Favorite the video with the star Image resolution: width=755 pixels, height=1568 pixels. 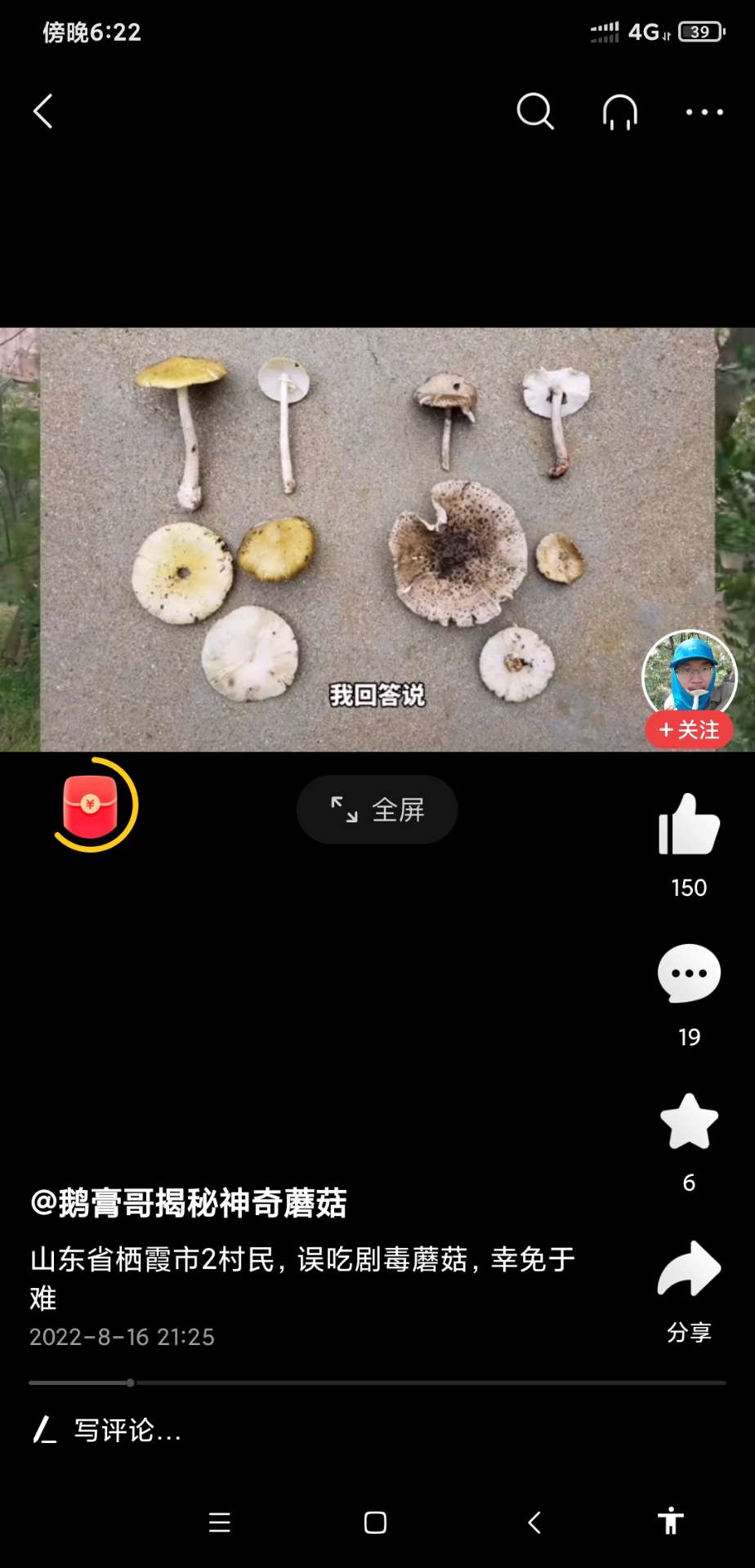[689, 1121]
